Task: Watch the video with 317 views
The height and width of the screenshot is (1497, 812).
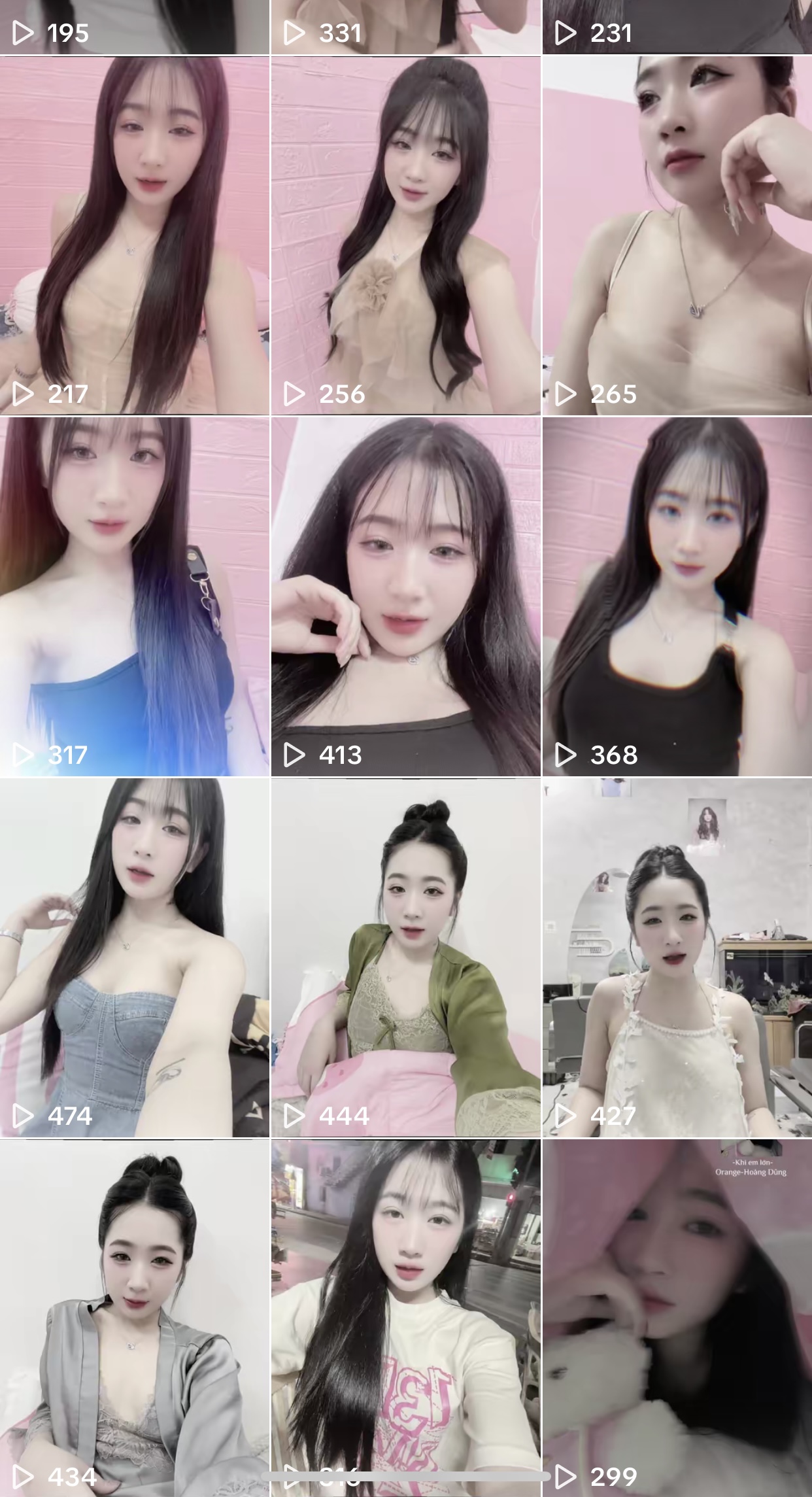Action: [135, 596]
